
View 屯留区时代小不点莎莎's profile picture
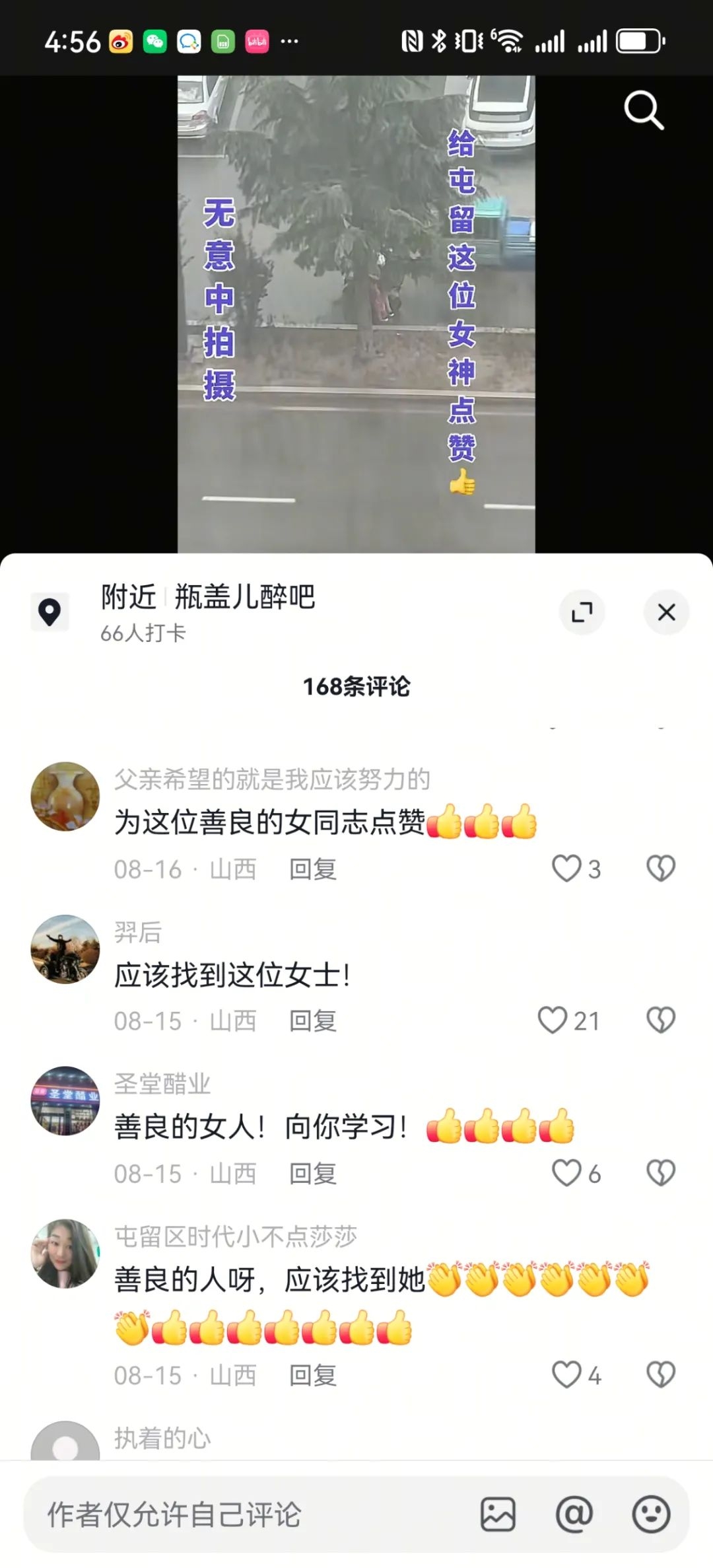pos(65,1254)
